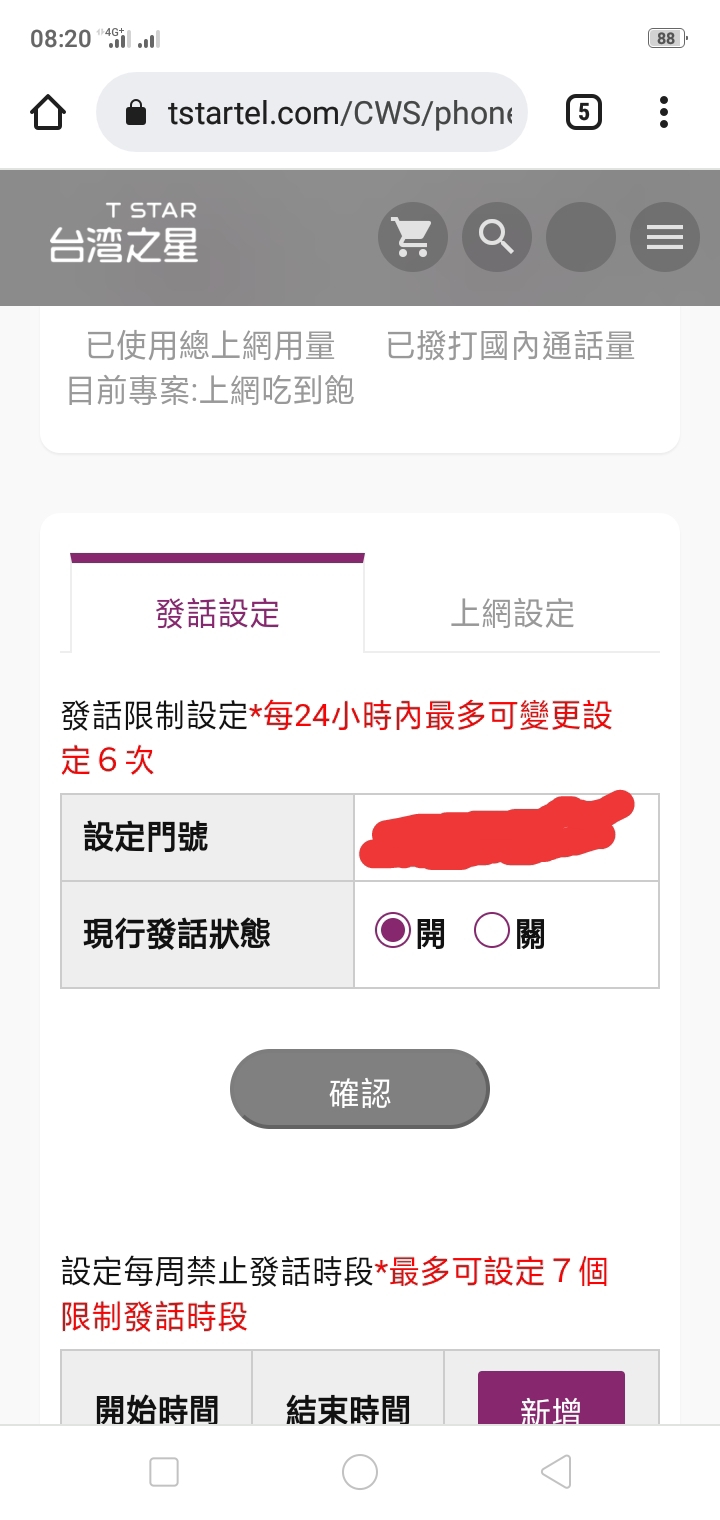
Task: Go to the T STAR 台灣之星 homepage
Action: click(x=124, y=233)
